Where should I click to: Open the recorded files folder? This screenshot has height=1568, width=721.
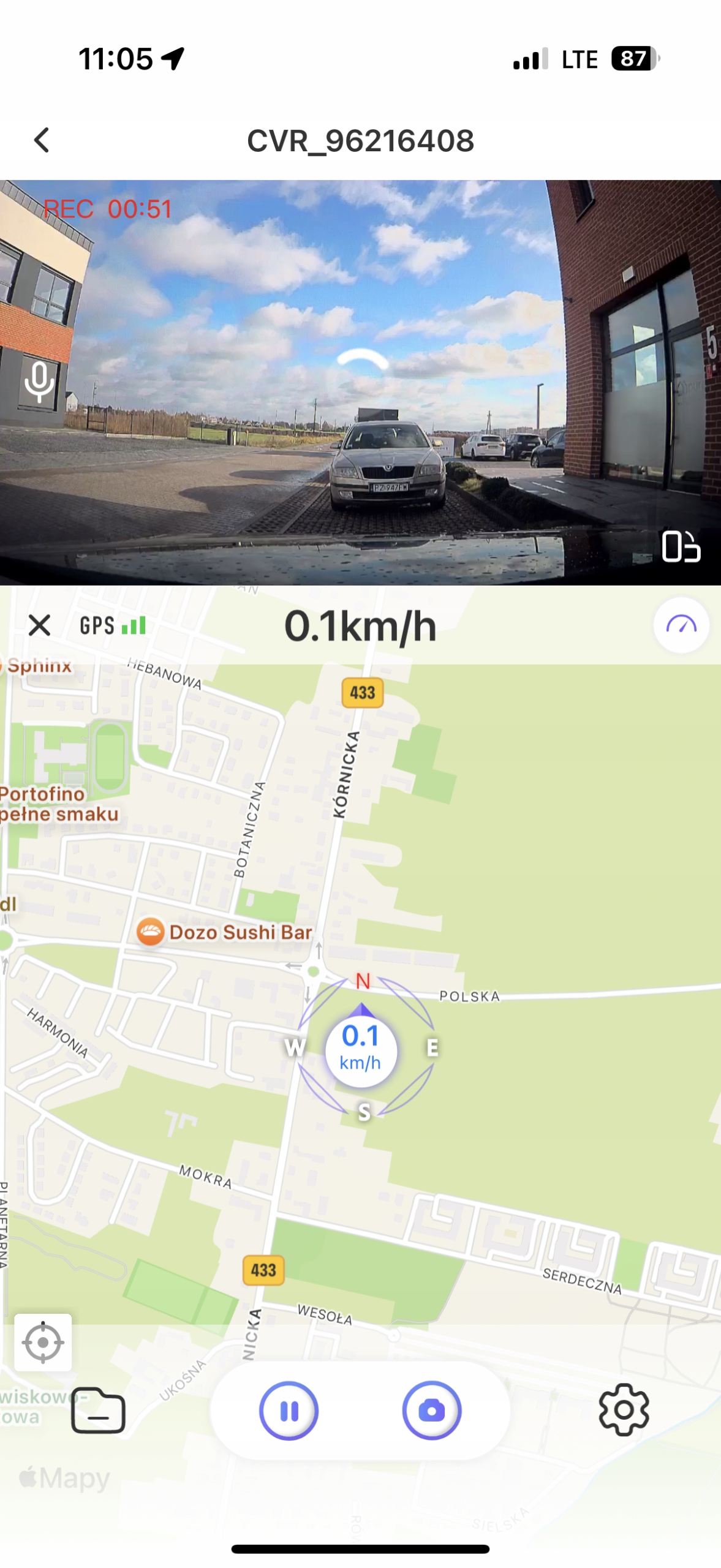pyautogui.click(x=98, y=1411)
